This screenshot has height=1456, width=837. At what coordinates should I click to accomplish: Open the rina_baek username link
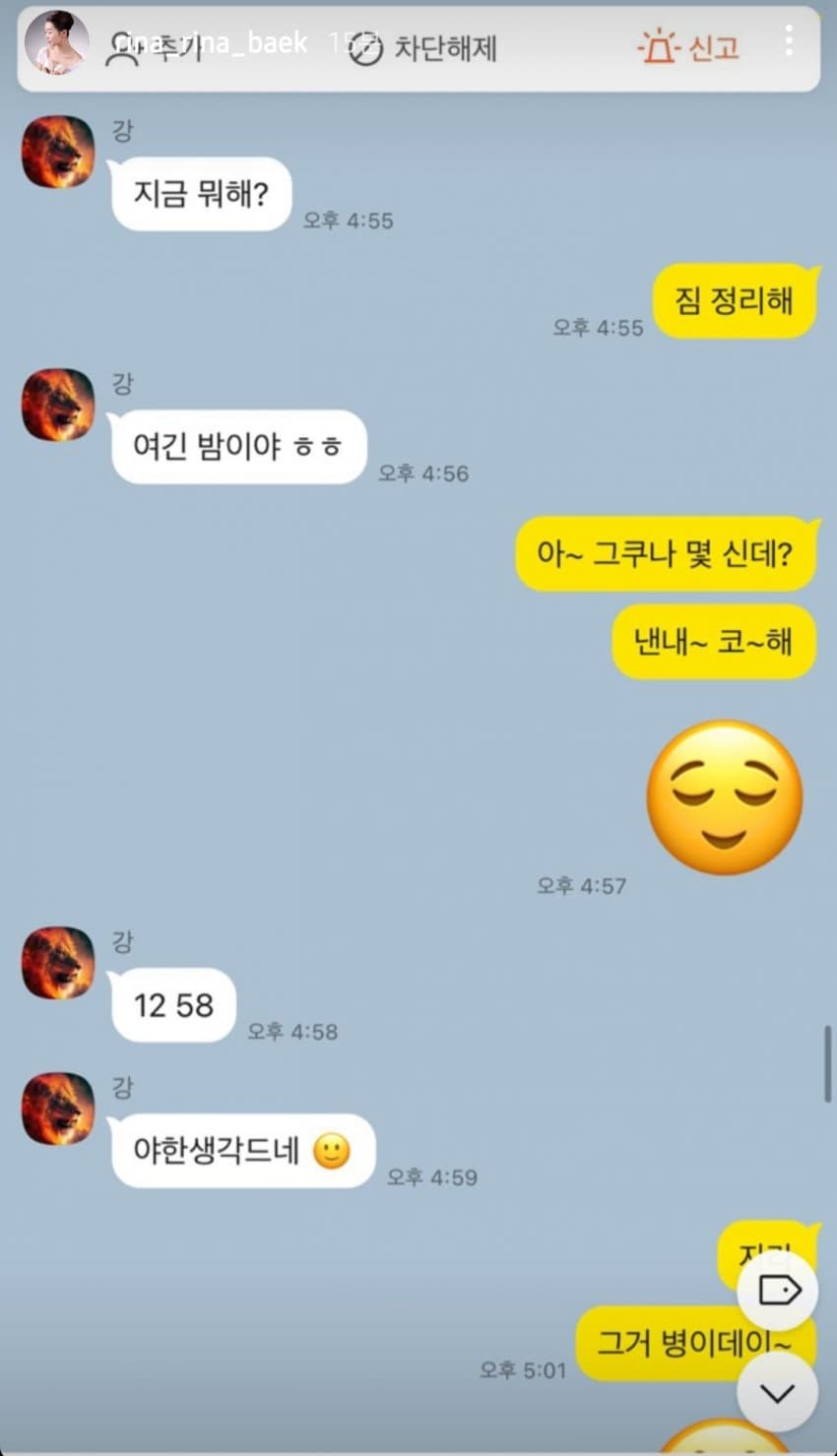(212, 43)
